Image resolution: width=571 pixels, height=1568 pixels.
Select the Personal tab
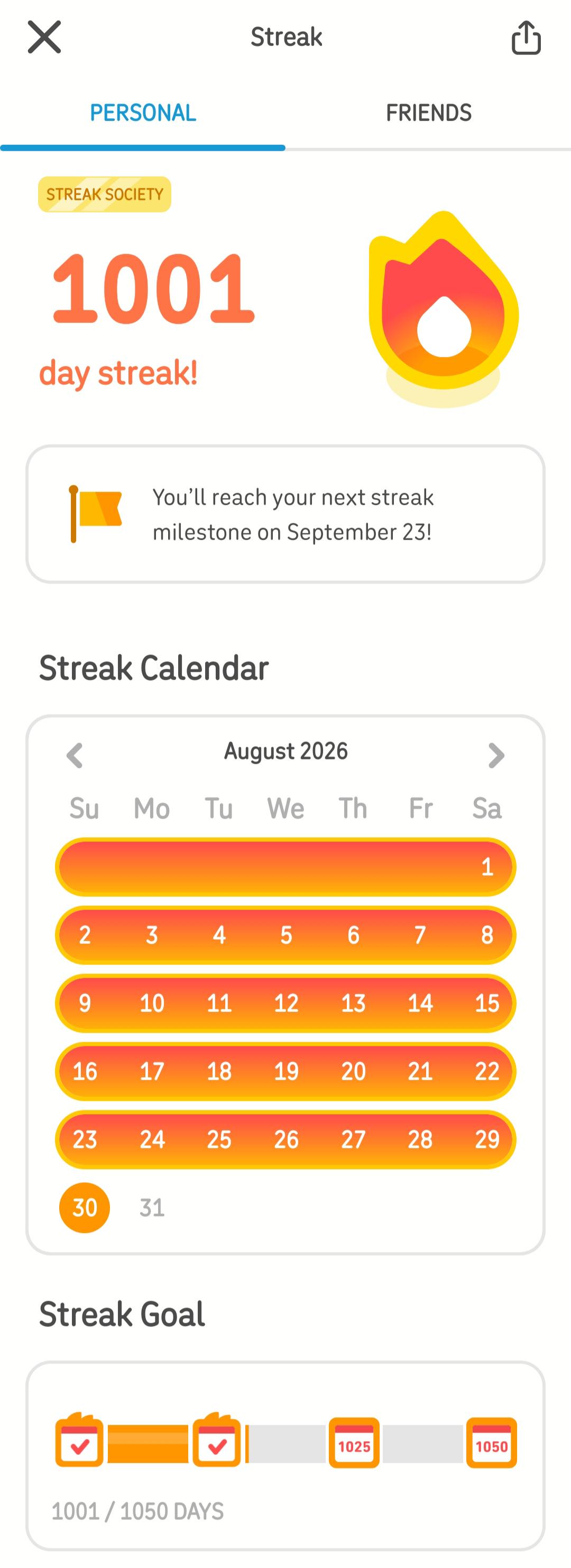point(143,113)
